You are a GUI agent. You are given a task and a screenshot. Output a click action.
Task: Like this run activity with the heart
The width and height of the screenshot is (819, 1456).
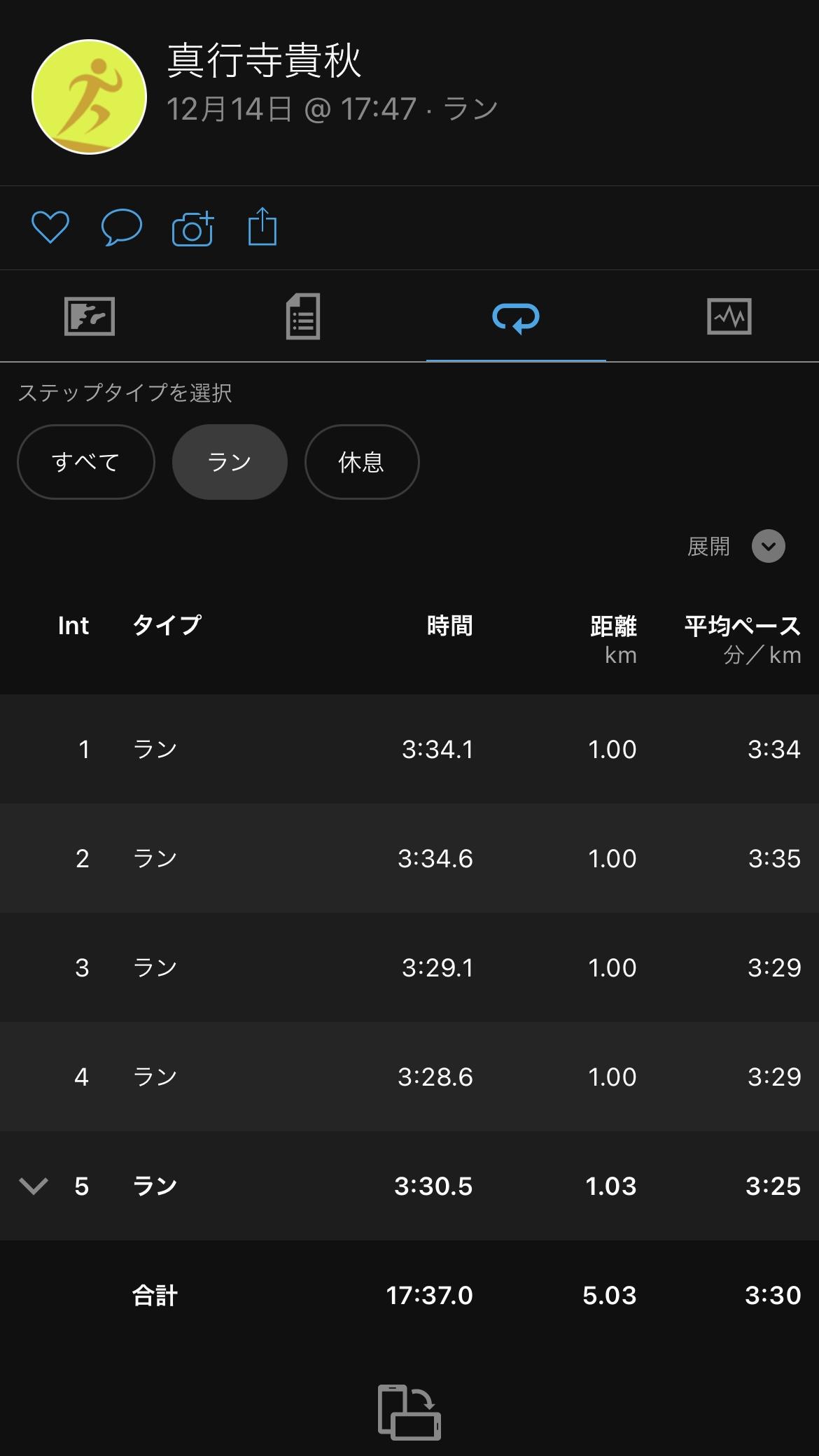pos(50,227)
